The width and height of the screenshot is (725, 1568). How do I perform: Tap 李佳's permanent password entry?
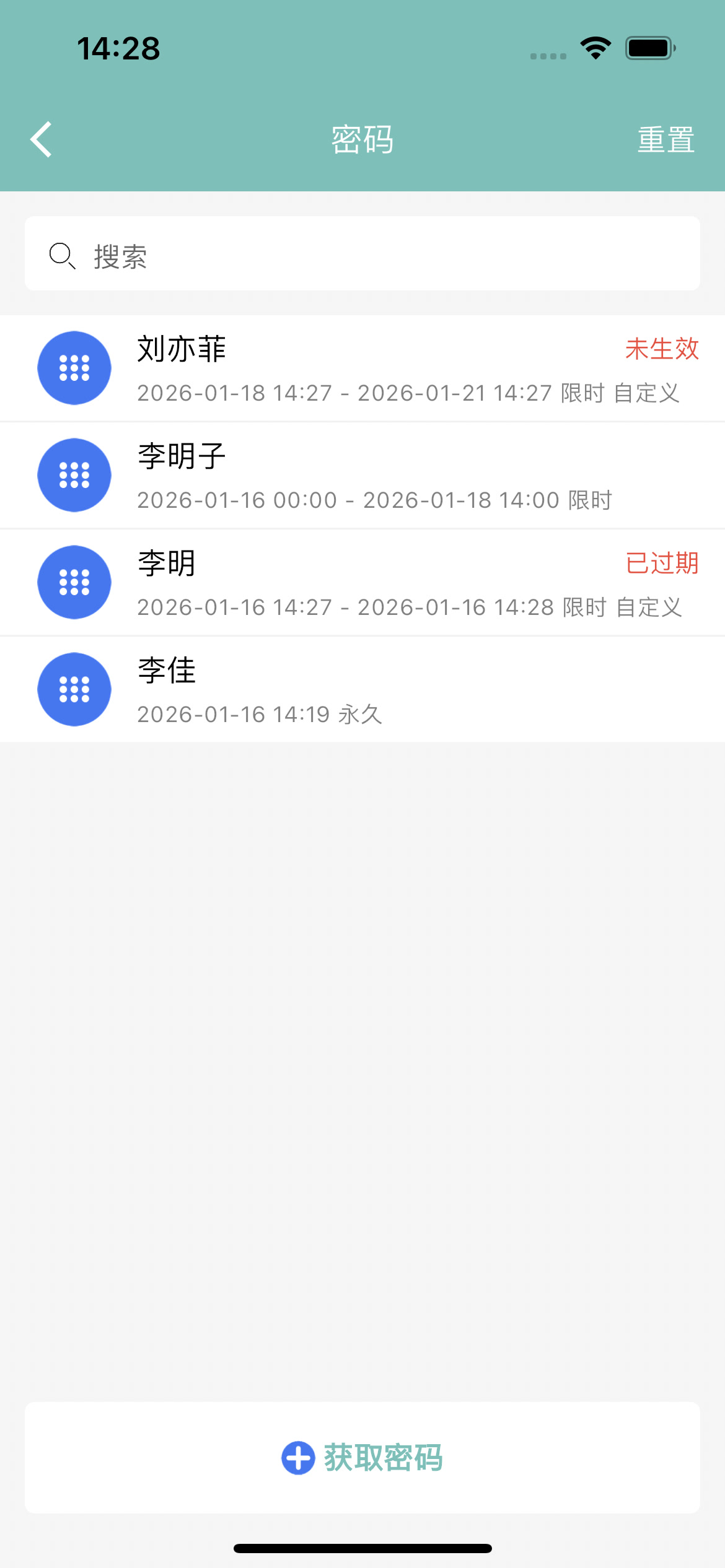pyautogui.click(x=362, y=689)
